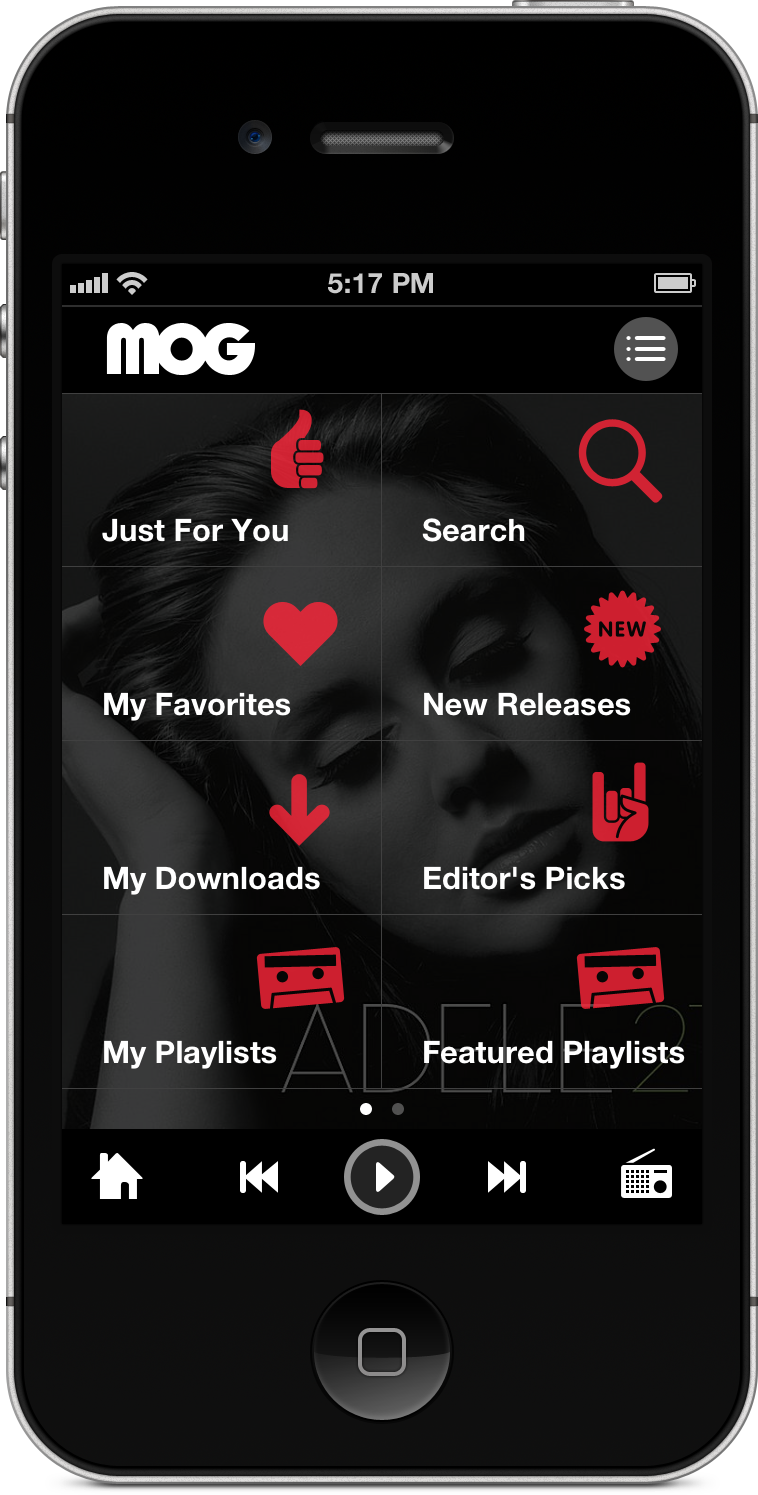
Task: Open the Search tile
Action: pyautogui.click(x=541, y=482)
